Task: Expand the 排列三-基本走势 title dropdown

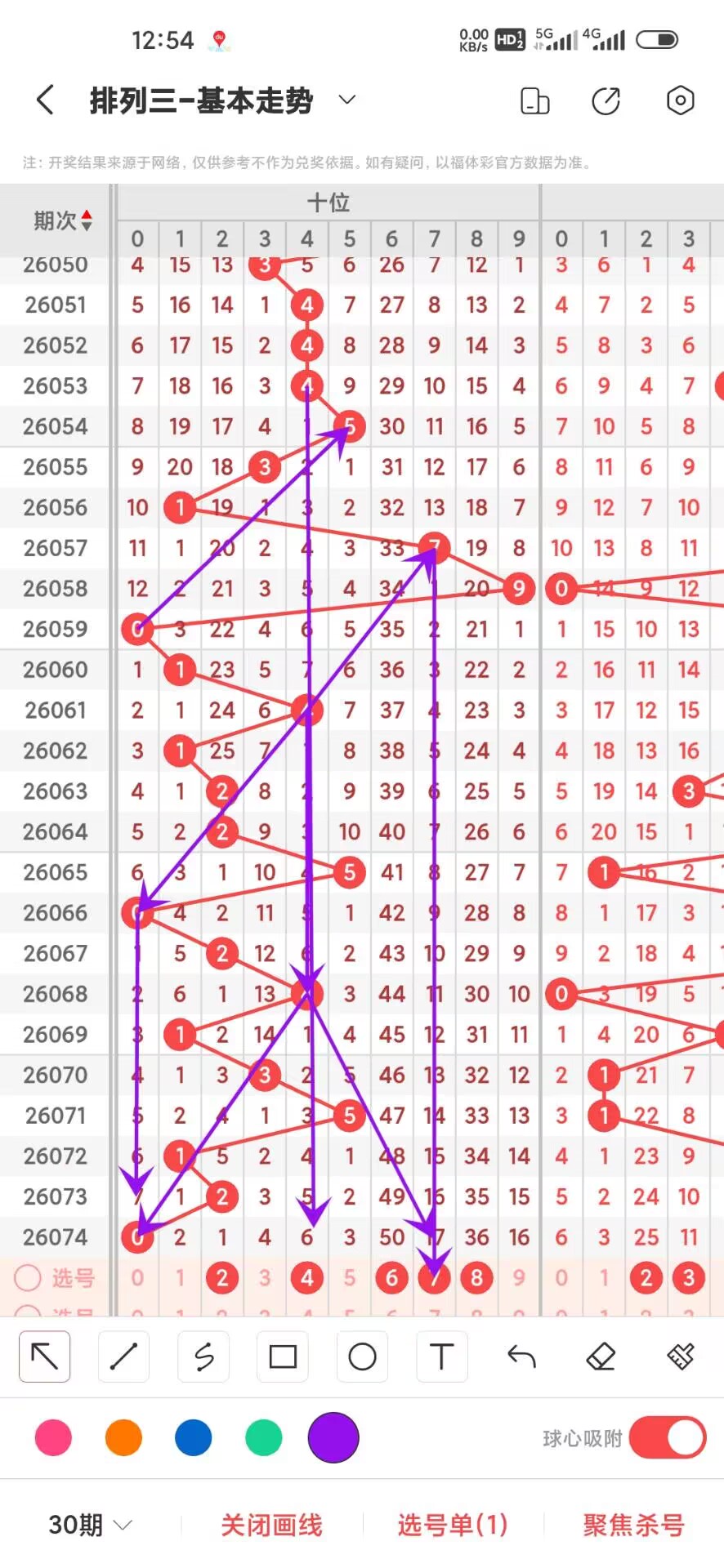Action: [x=347, y=100]
